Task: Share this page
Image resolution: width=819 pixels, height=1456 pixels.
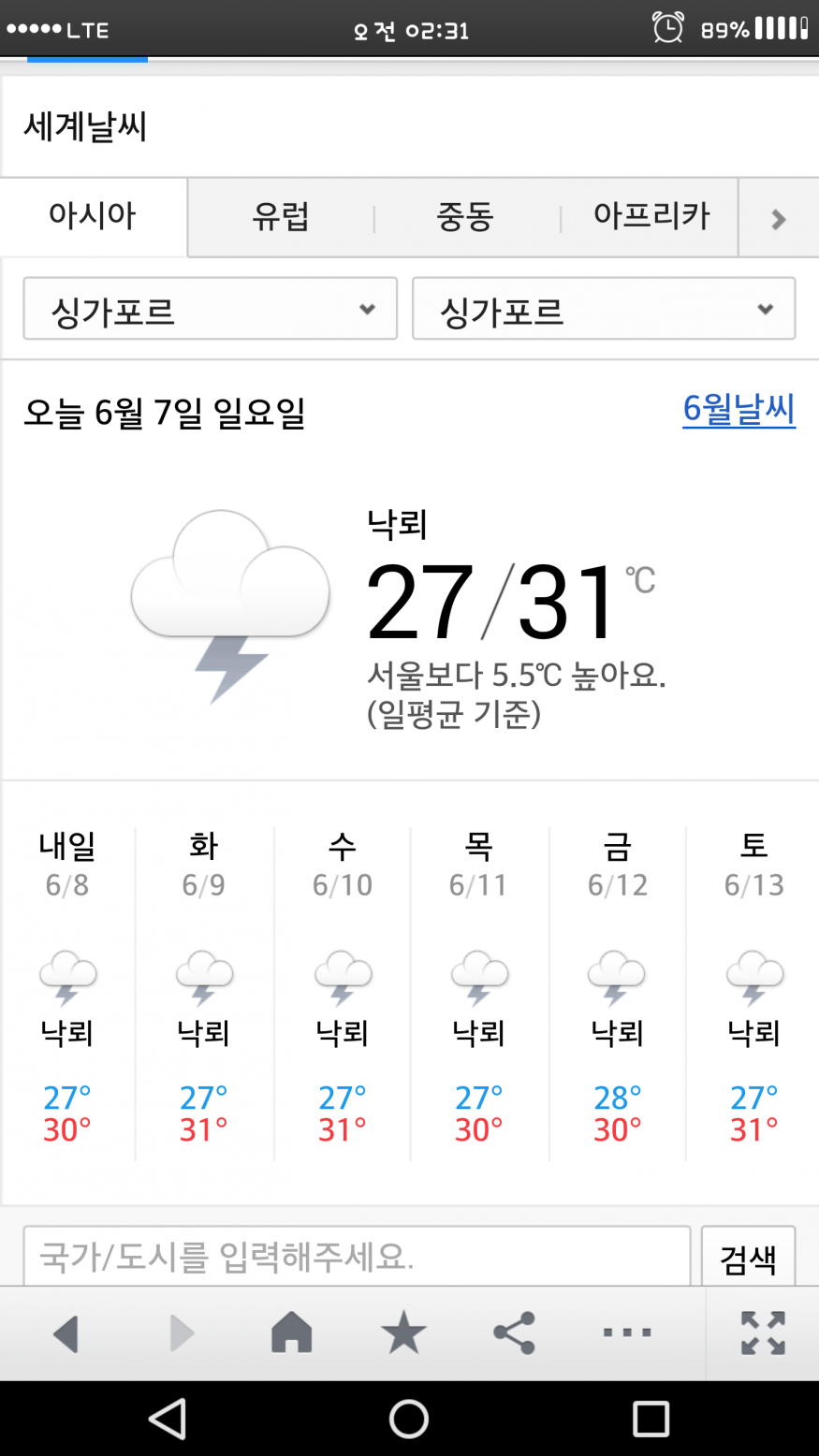Action: 514,1333
